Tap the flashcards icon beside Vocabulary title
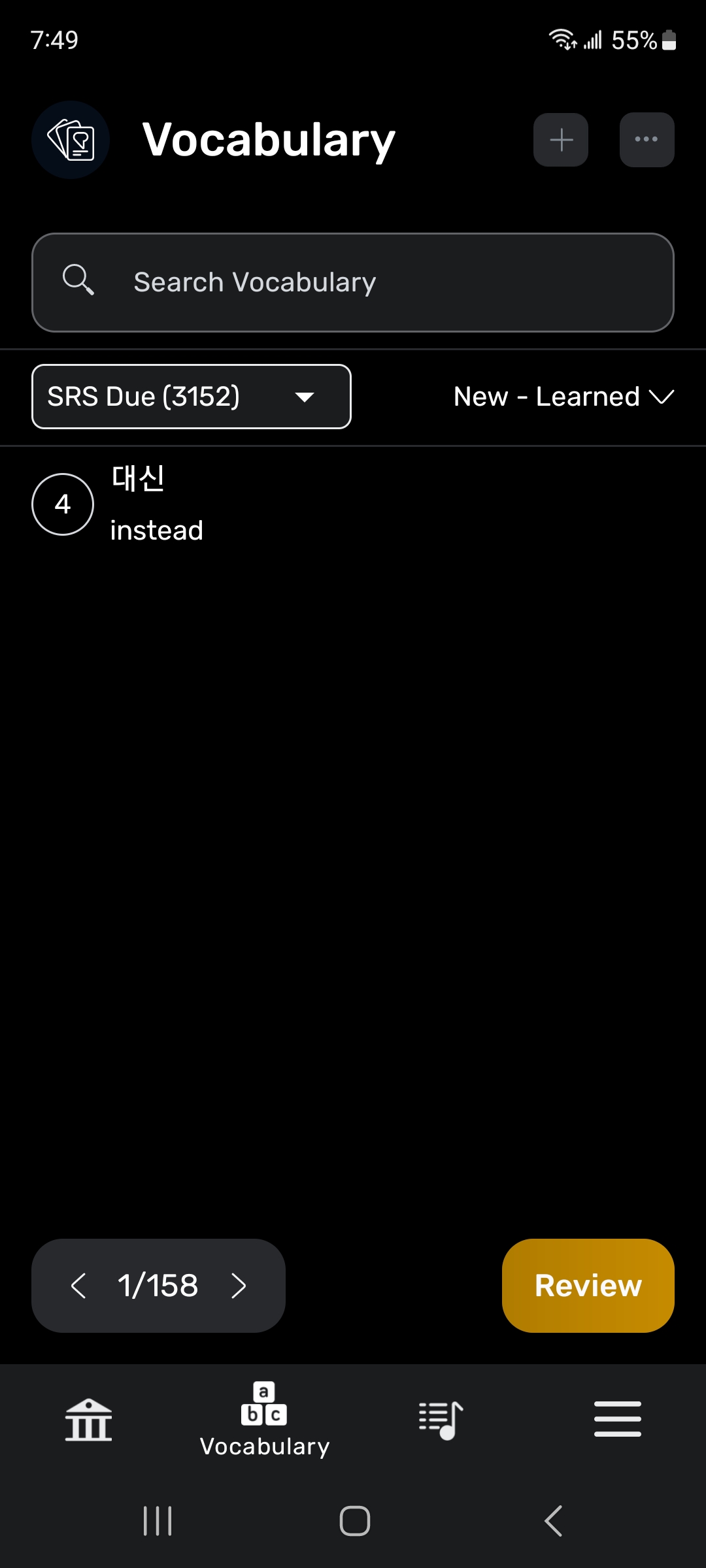Viewport: 706px width, 1568px height. (71, 140)
